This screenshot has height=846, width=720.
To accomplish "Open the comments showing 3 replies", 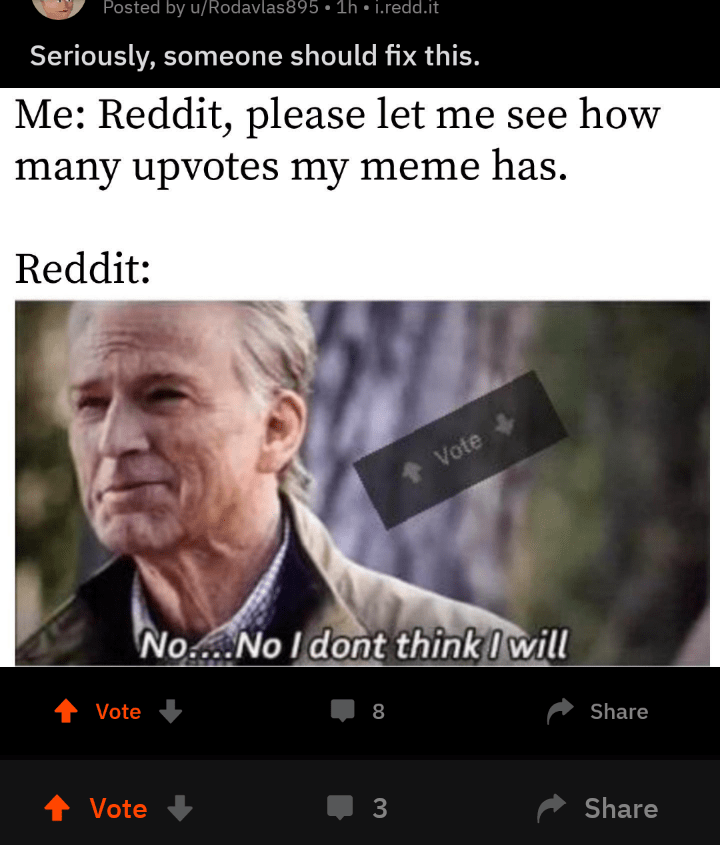I will (x=359, y=808).
